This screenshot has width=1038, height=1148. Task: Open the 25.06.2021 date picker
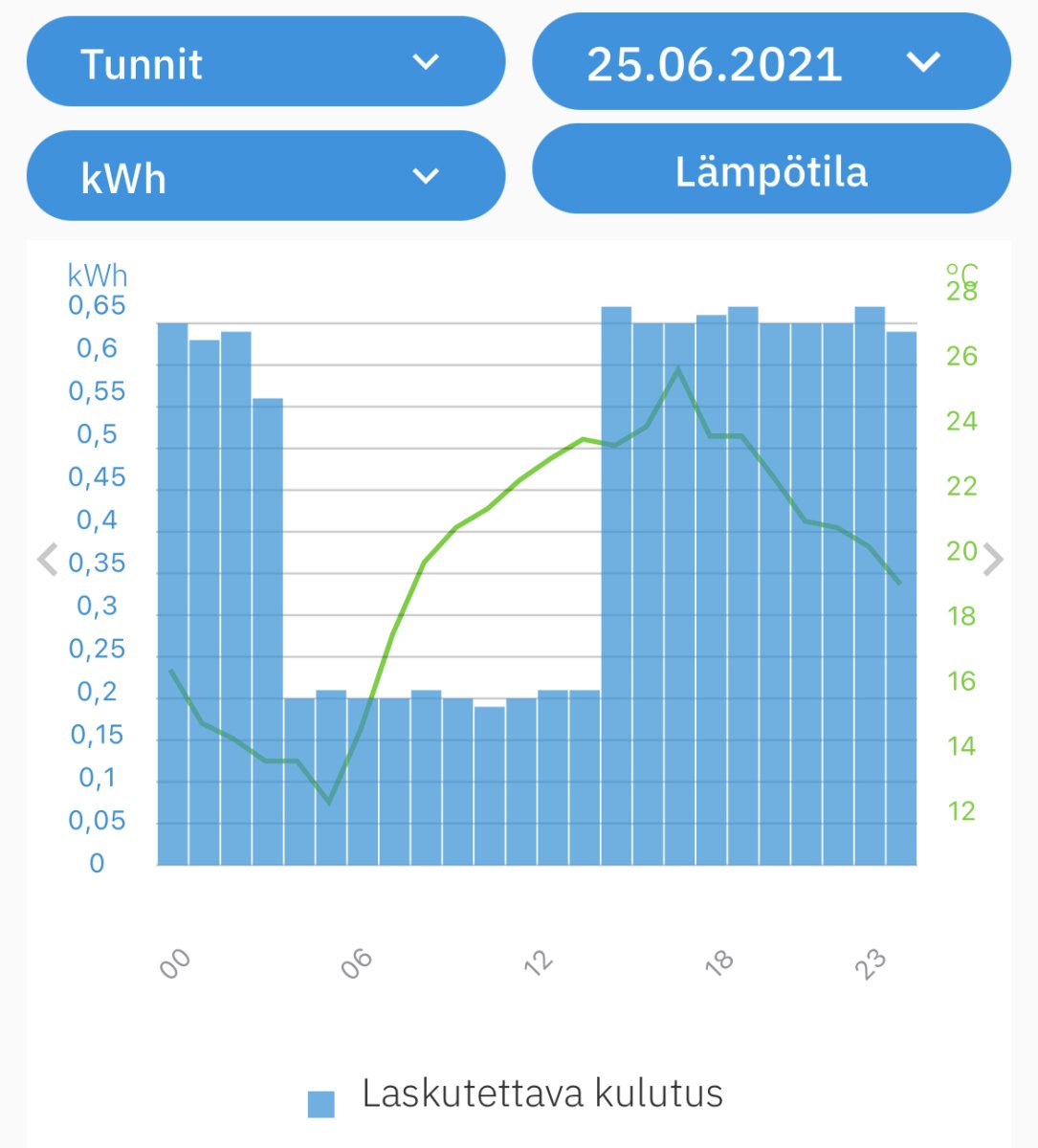(x=770, y=63)
